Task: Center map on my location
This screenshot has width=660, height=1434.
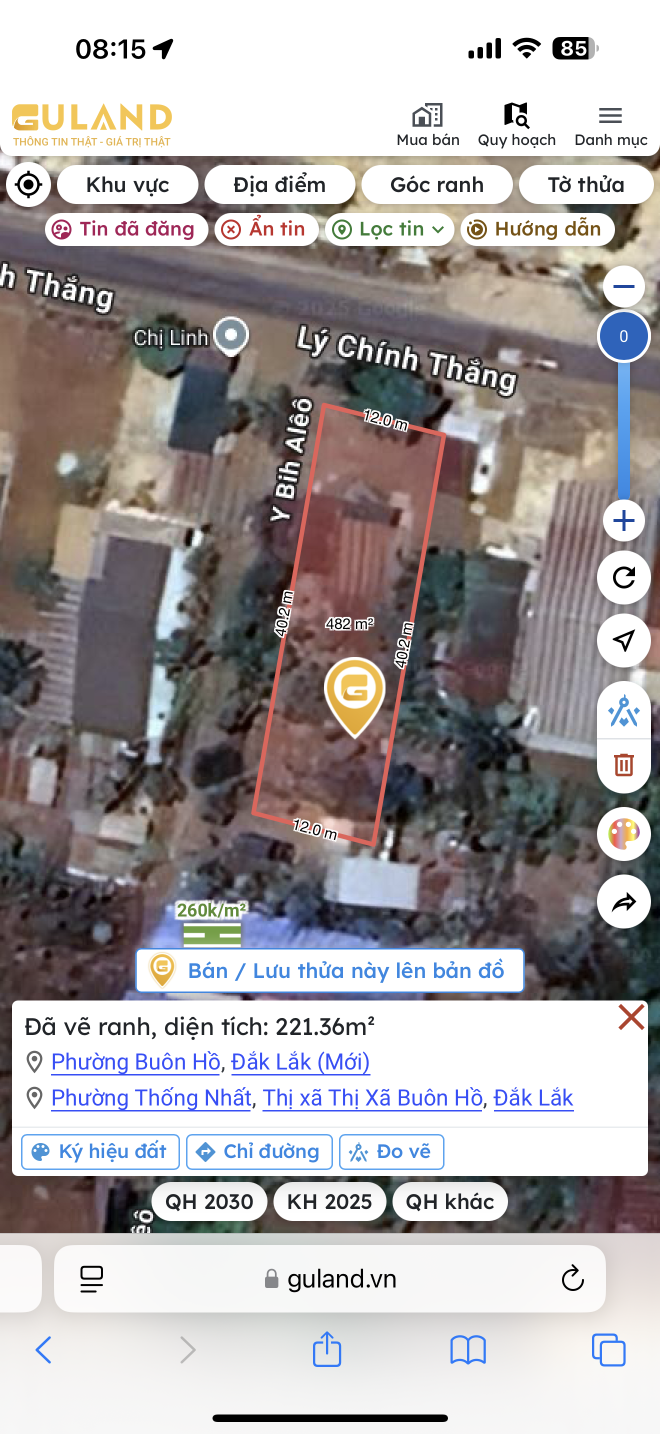Action: pos(29,185)
